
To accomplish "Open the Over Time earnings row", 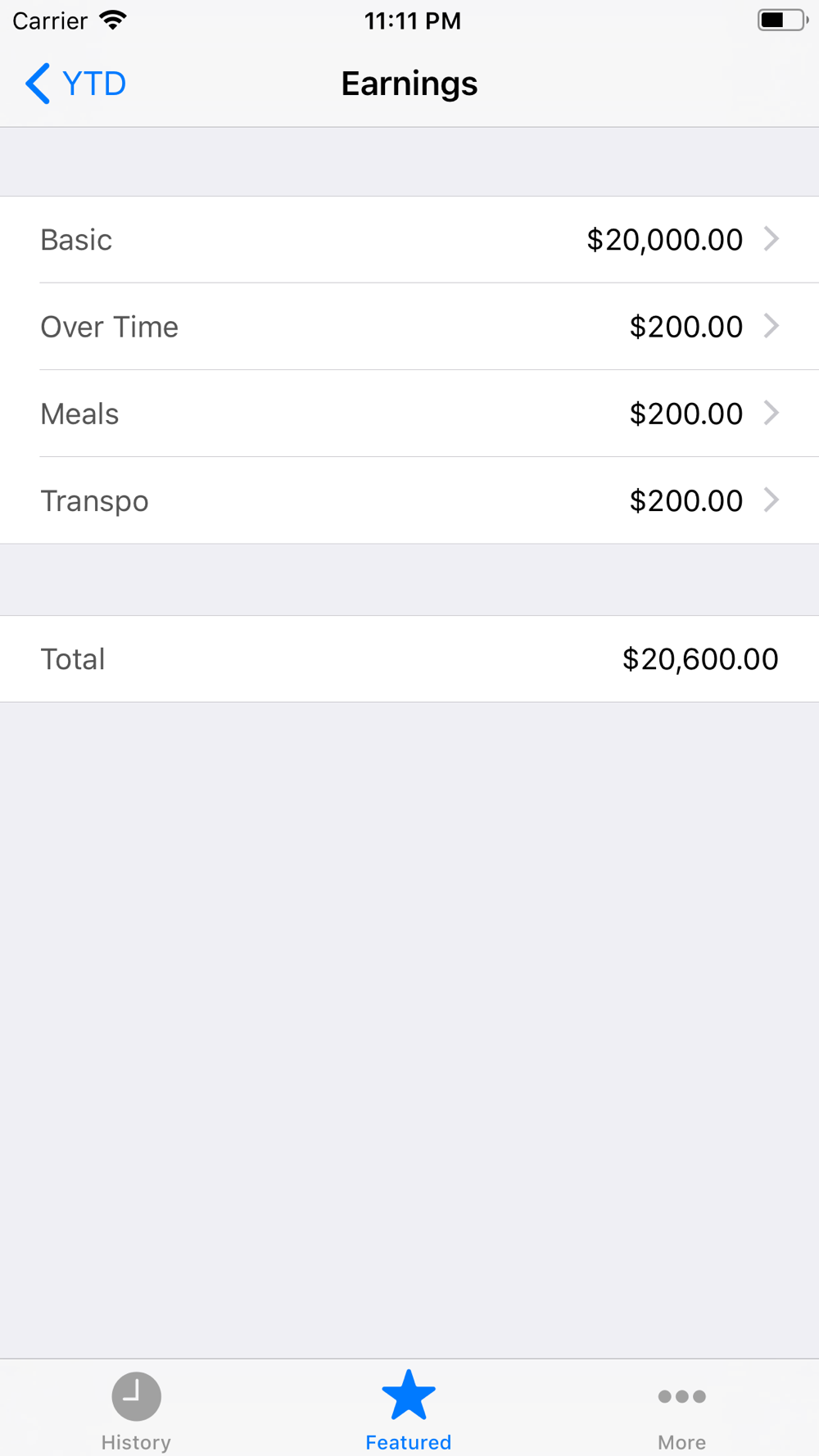I will pyautogui.click(x=409, y=327).
